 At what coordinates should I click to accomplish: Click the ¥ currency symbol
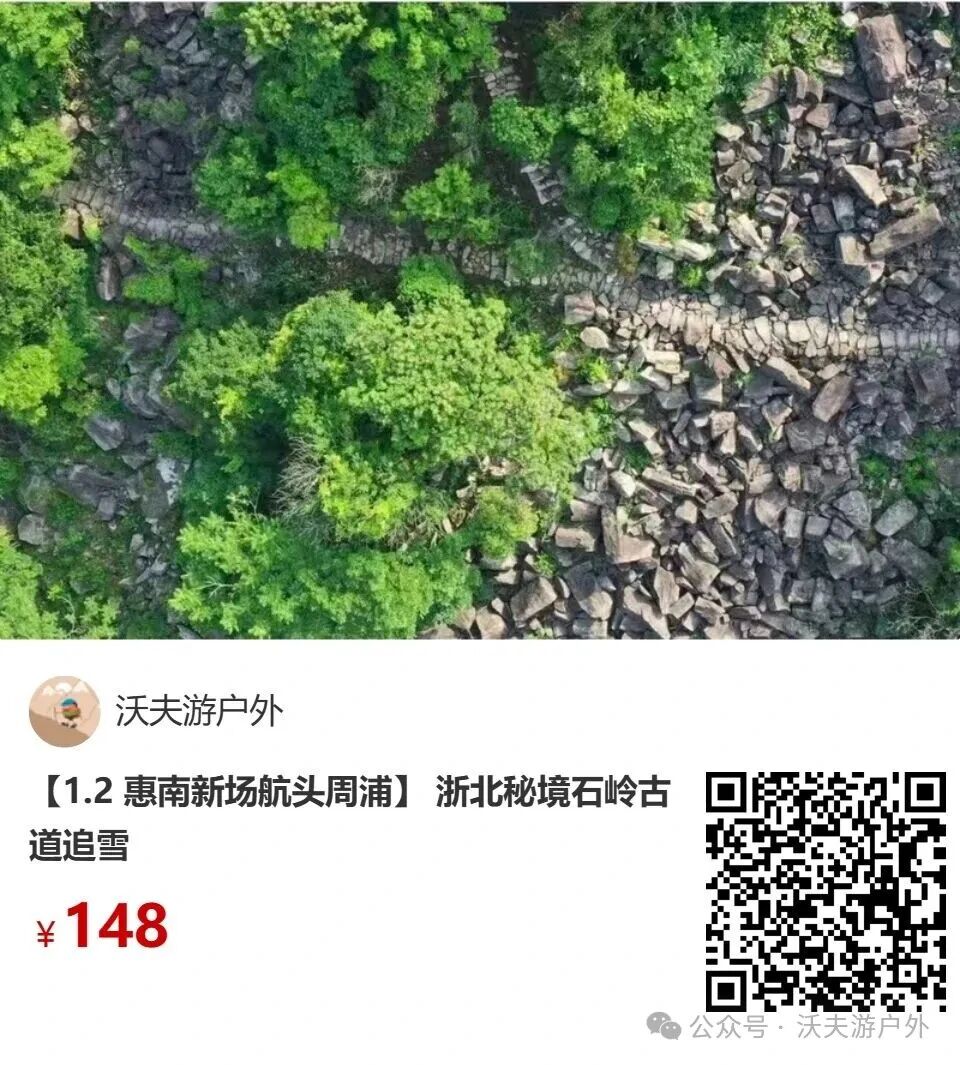pos(45,926)
